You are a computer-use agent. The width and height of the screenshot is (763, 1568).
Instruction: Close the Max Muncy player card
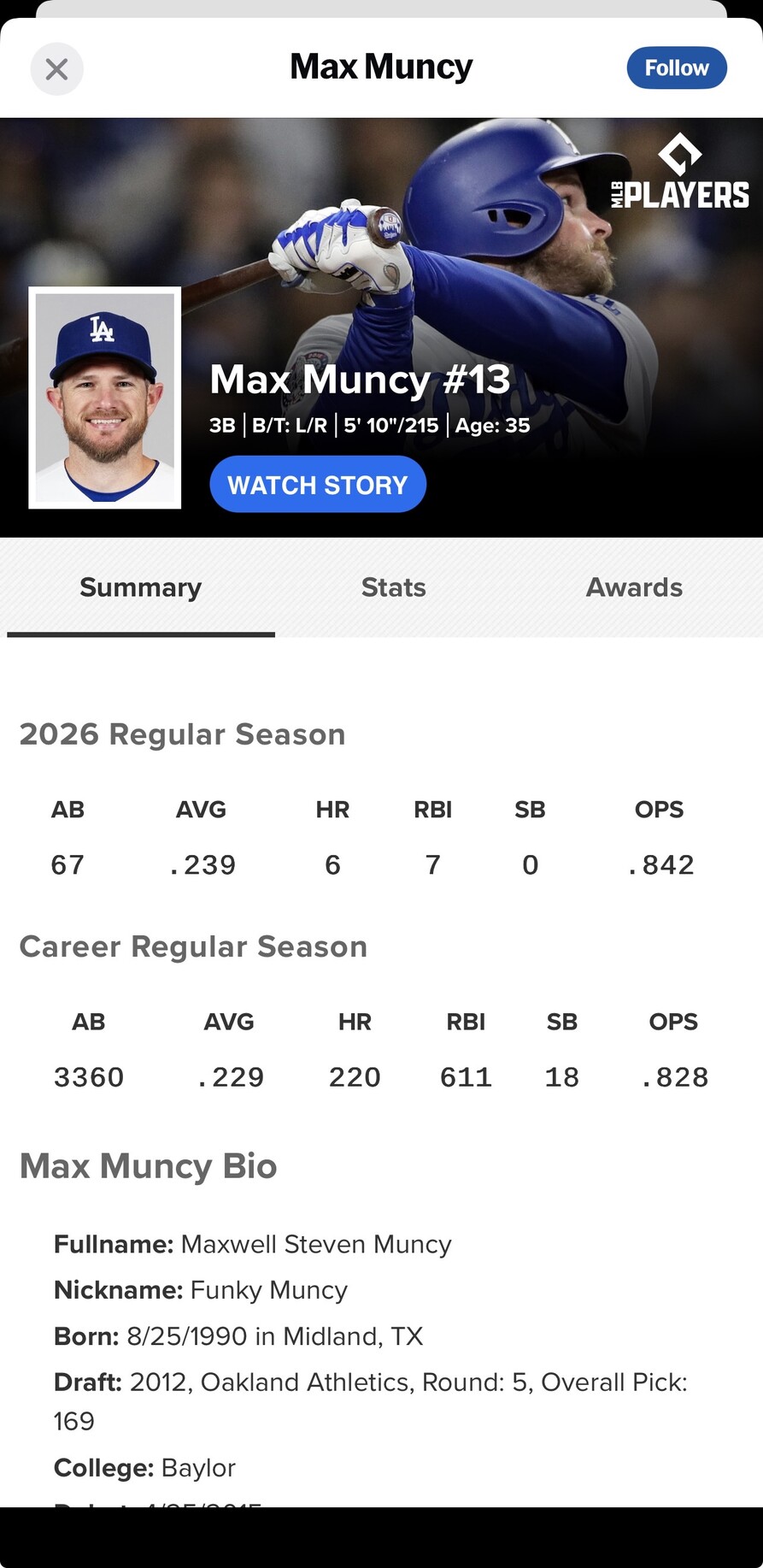[56, 69]
